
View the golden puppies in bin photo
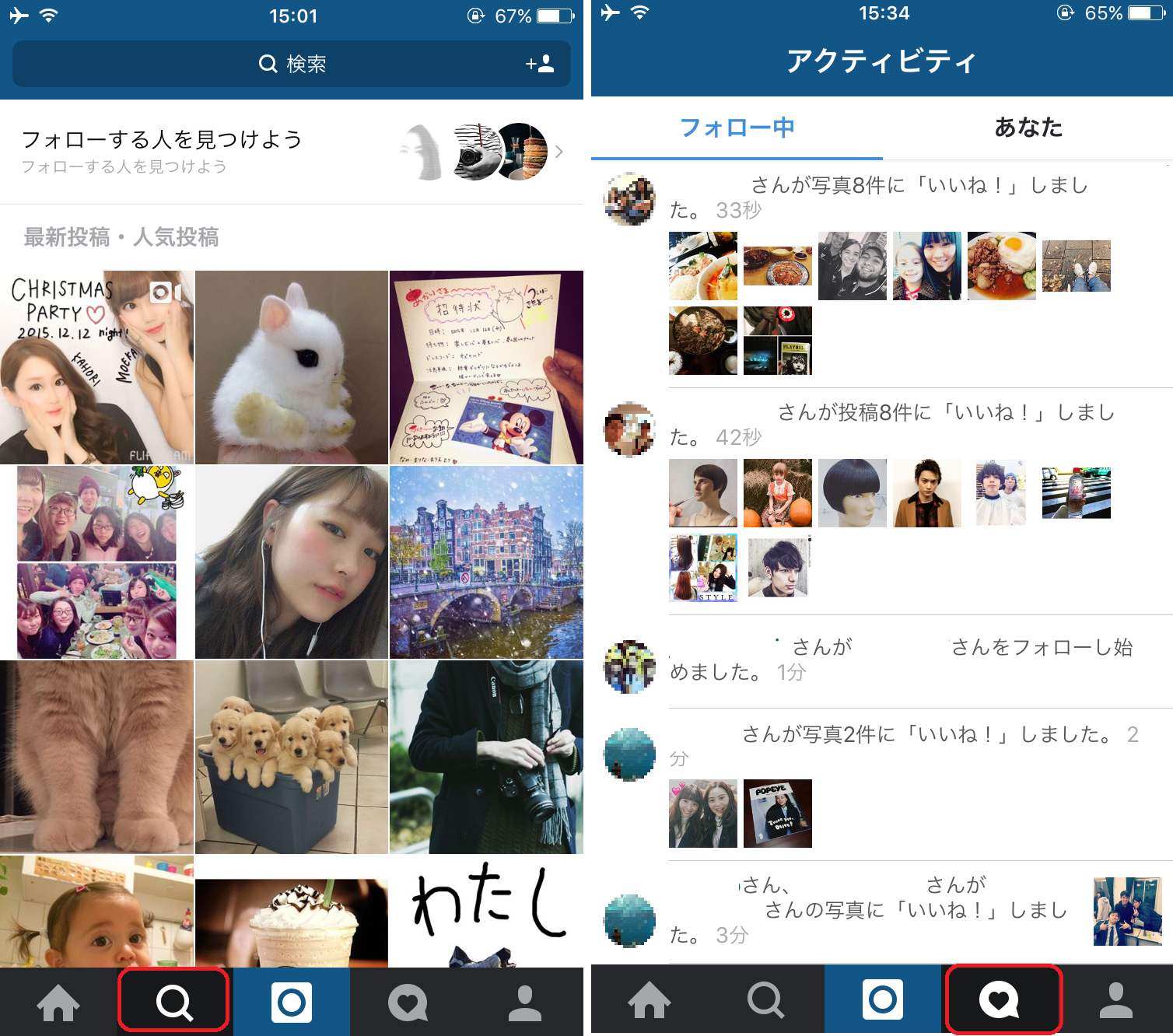(x=292, y=757)
